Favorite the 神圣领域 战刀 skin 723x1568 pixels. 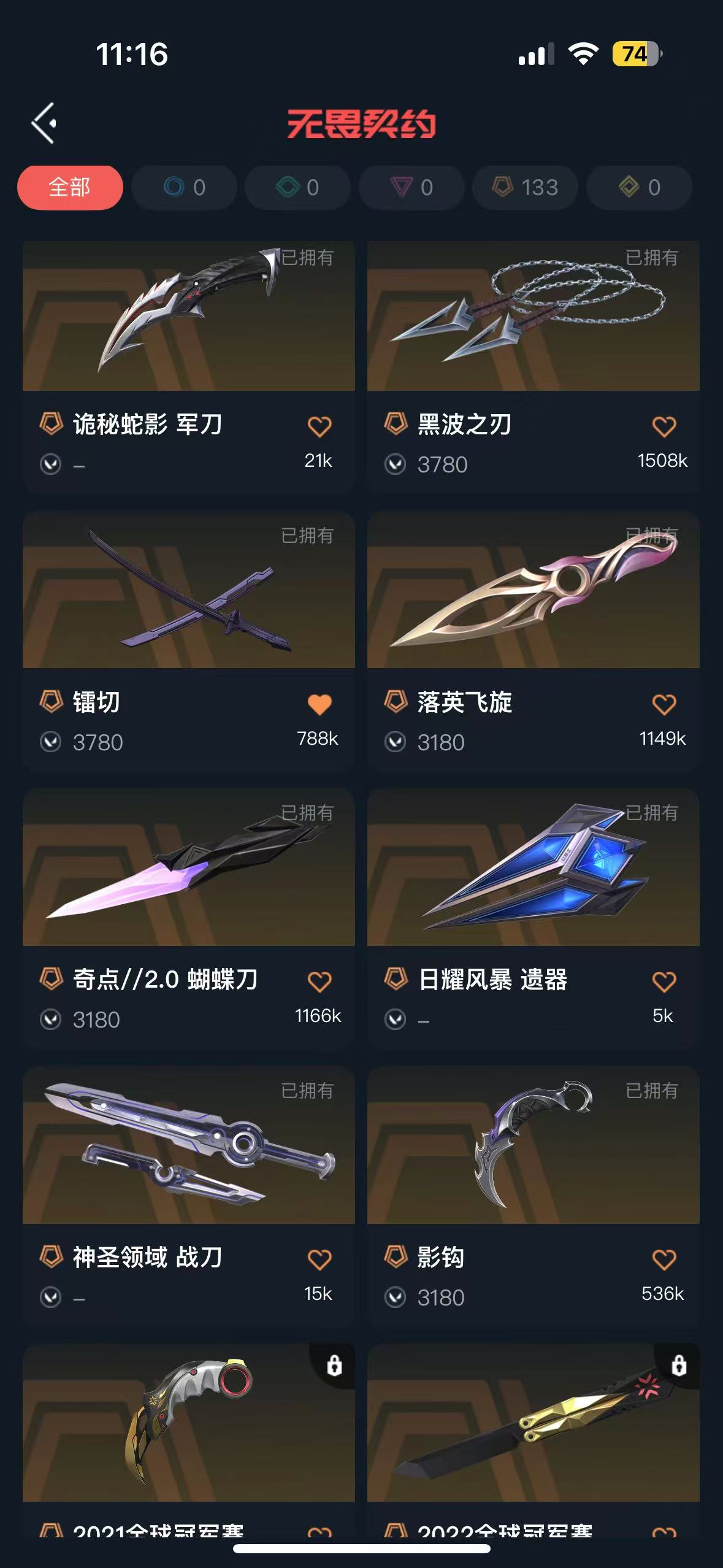[319, 1259]
